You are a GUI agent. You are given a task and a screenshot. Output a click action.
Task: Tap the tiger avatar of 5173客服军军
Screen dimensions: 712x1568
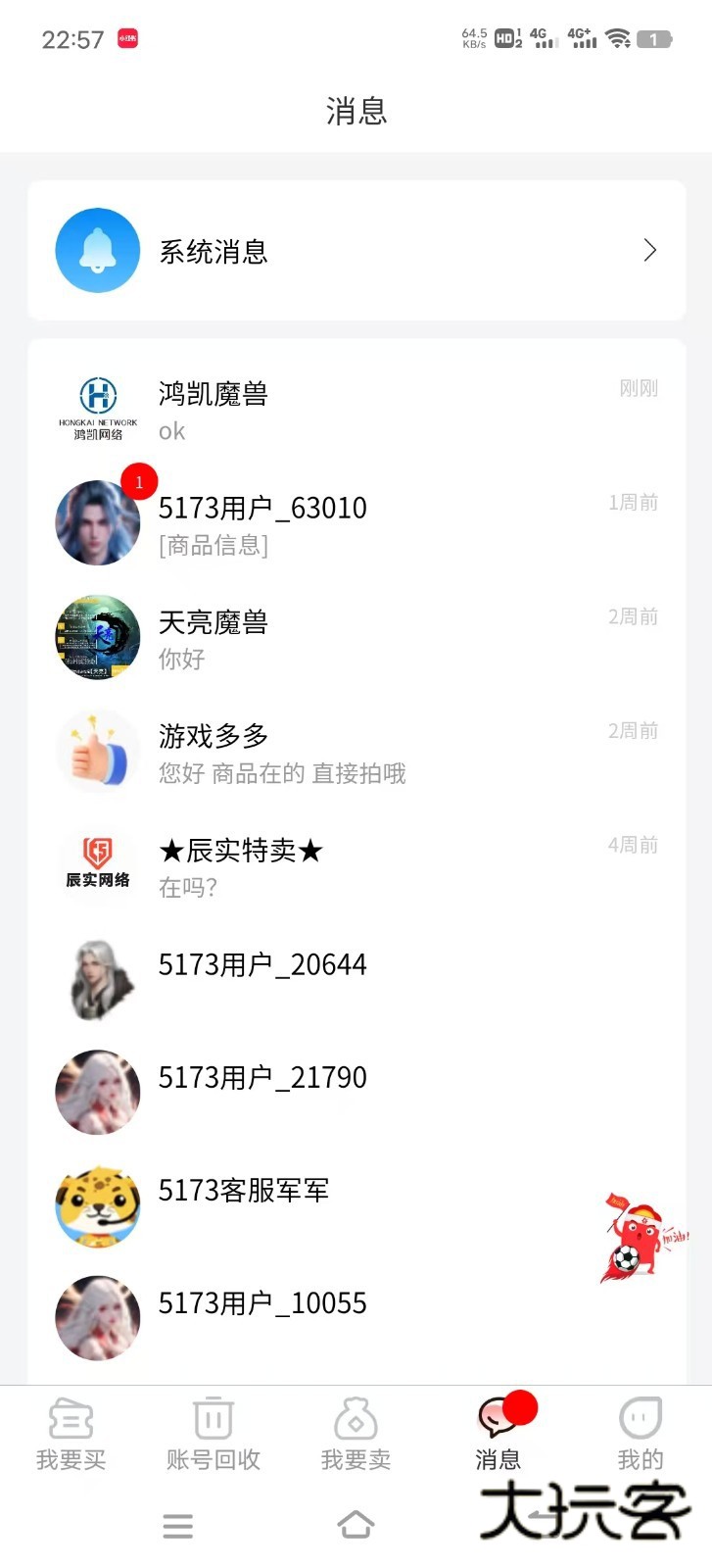coord(96,1205)
